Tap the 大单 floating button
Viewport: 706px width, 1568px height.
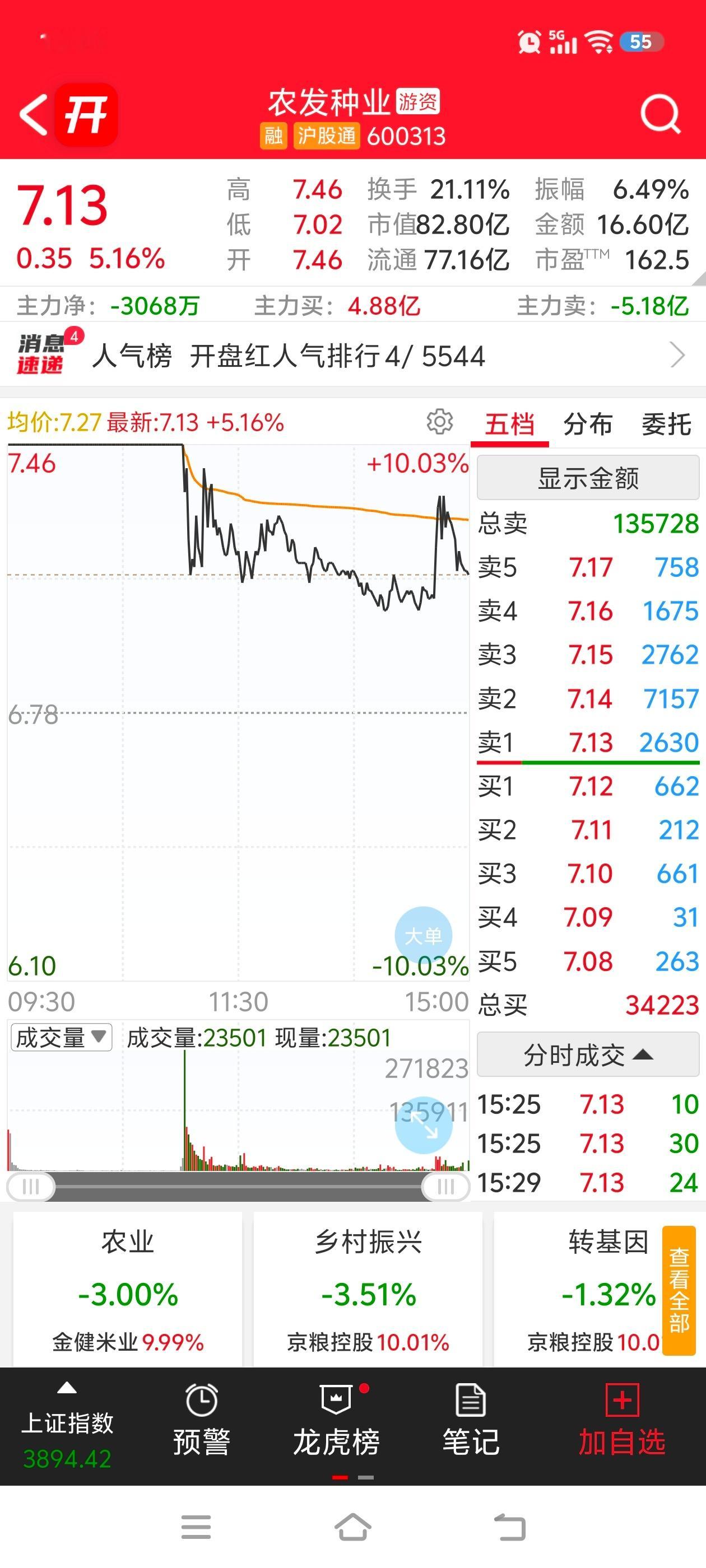tap(424, 936)
